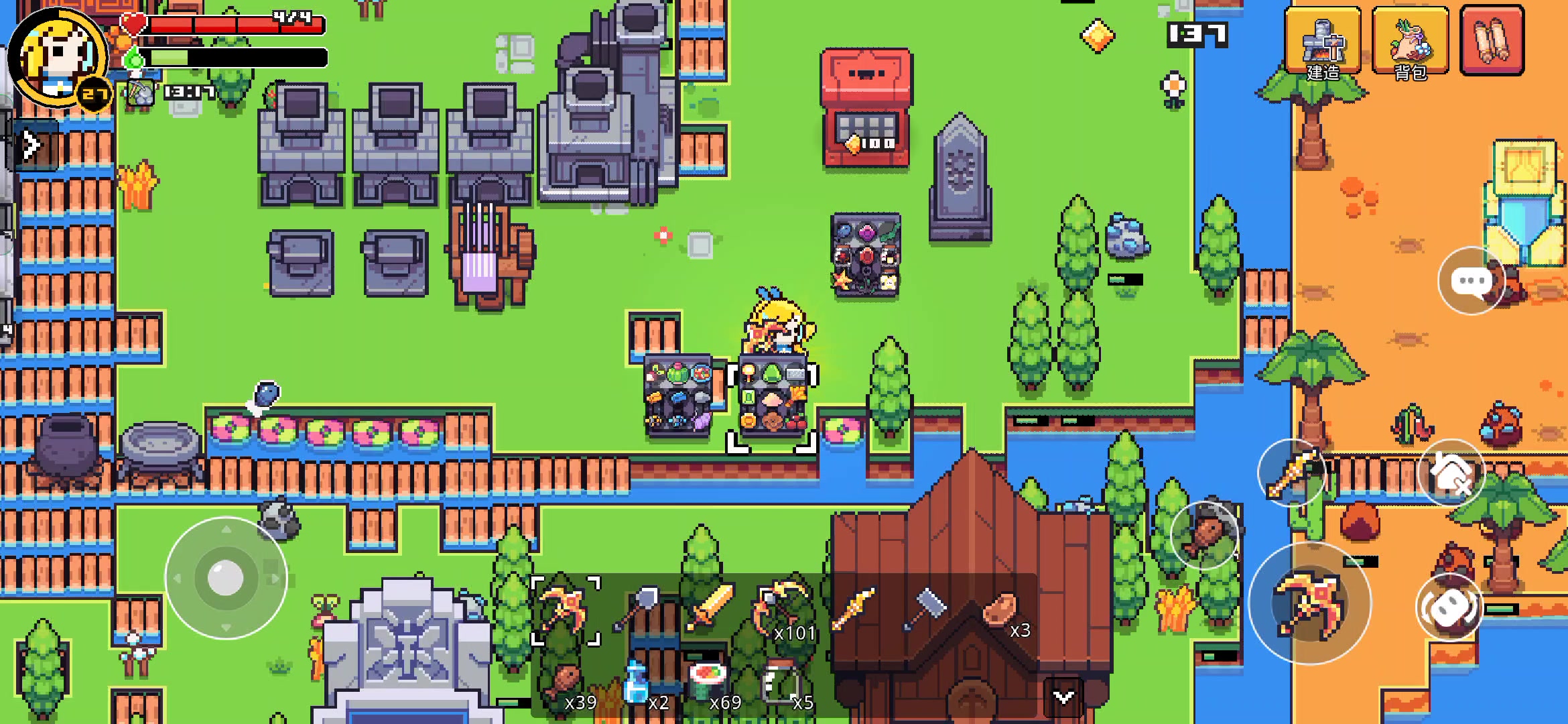Tap the hand cancel interaction button
The height and width of the screenshot is (724, 1568).
(x=1451, y=473)
